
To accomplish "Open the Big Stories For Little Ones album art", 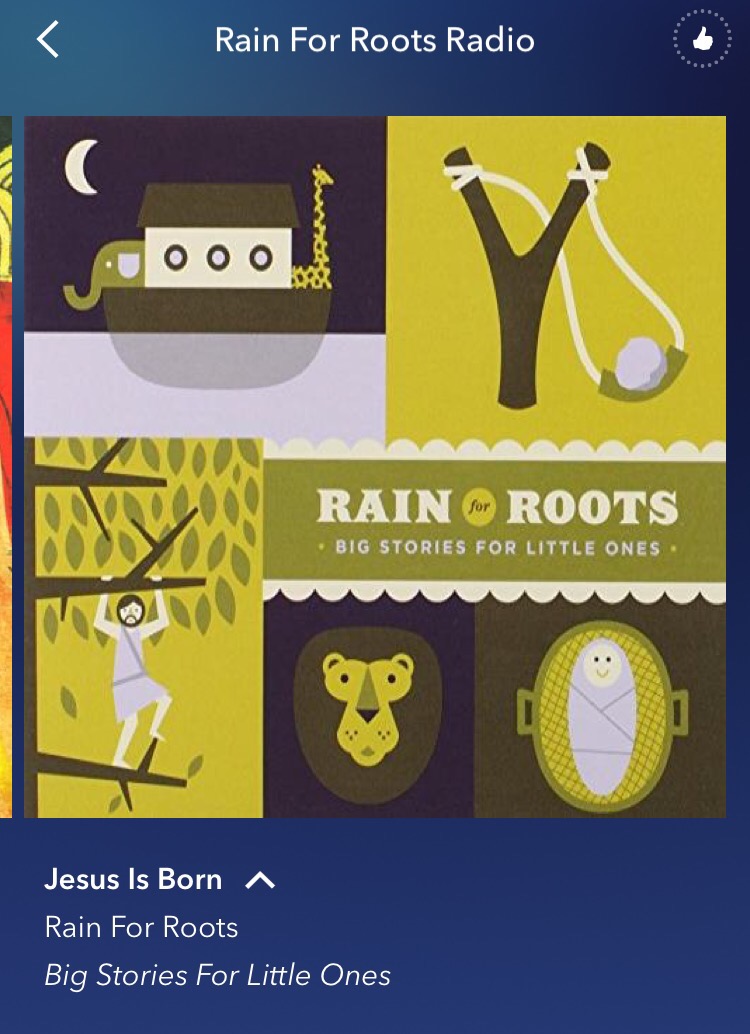I will coord(375,467).
